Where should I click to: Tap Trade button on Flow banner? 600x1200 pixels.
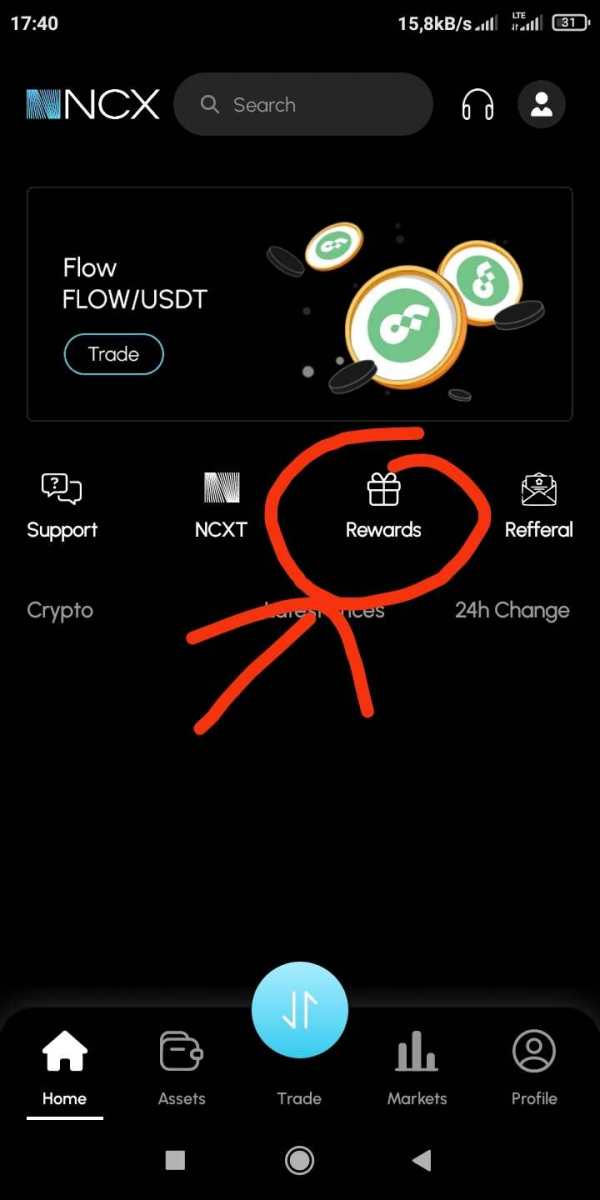click(113, 354)
